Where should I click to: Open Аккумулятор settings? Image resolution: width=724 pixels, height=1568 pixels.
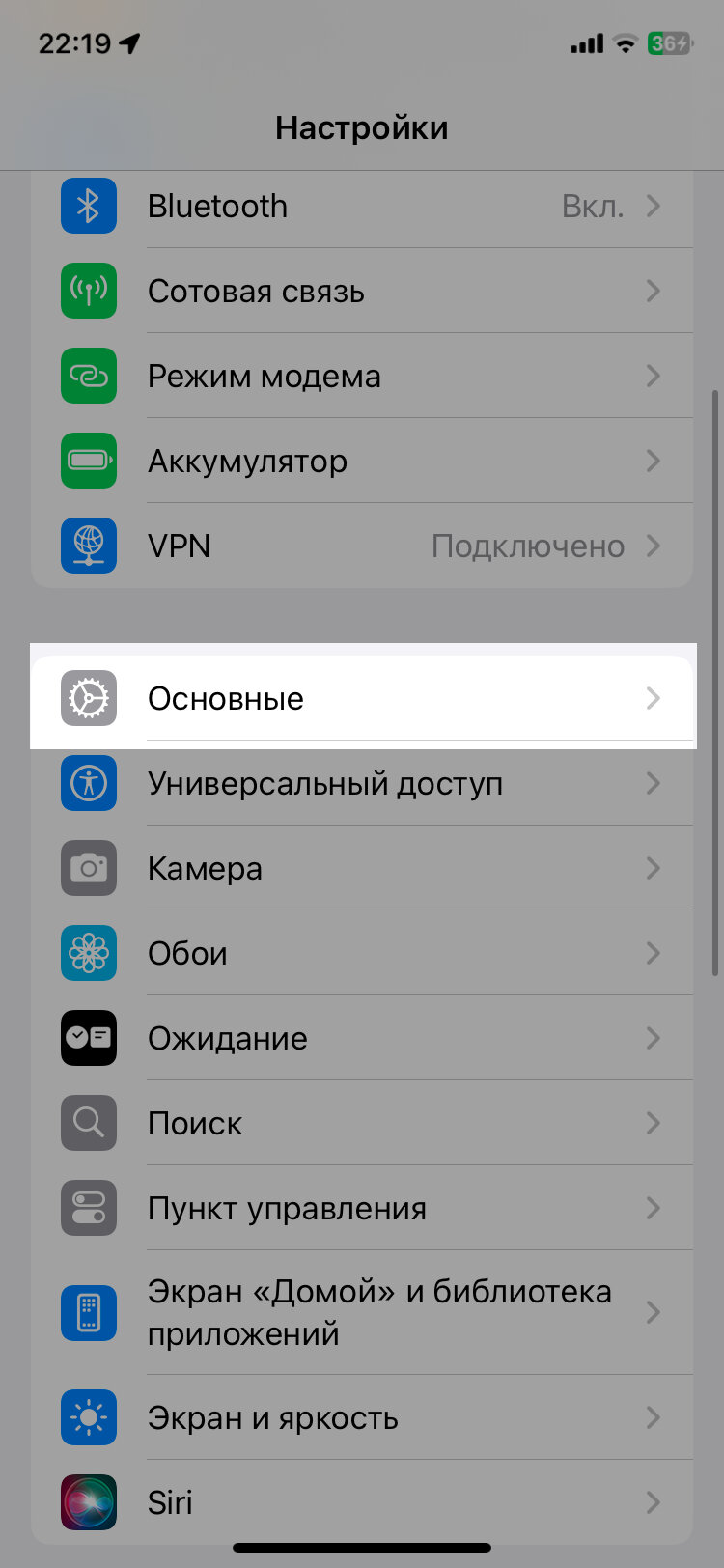[x=362, y=461]
